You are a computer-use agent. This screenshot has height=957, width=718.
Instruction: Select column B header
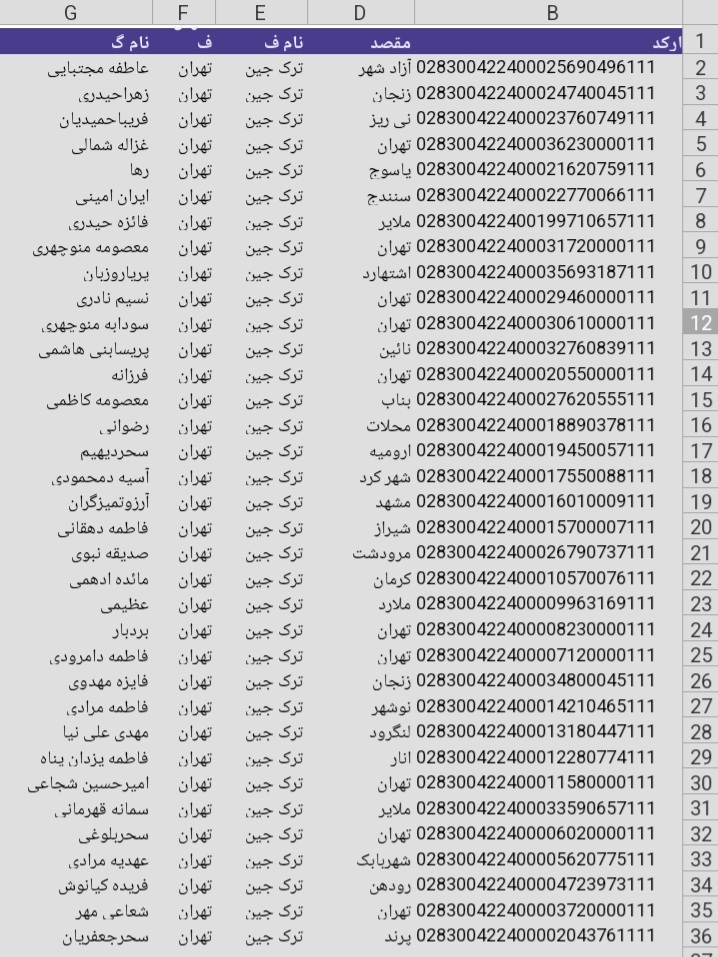tap(551, 12)
